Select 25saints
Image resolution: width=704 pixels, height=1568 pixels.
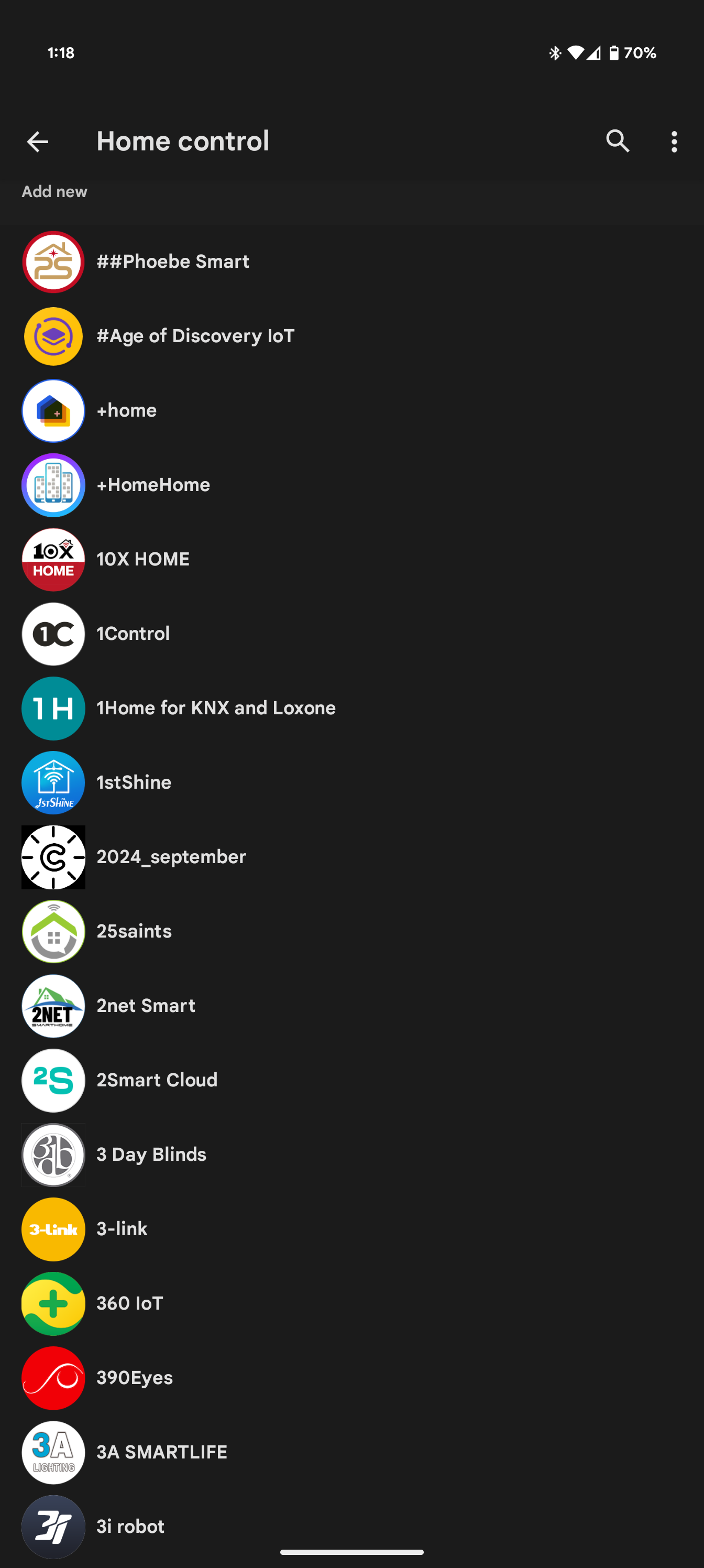pos(351,931)
